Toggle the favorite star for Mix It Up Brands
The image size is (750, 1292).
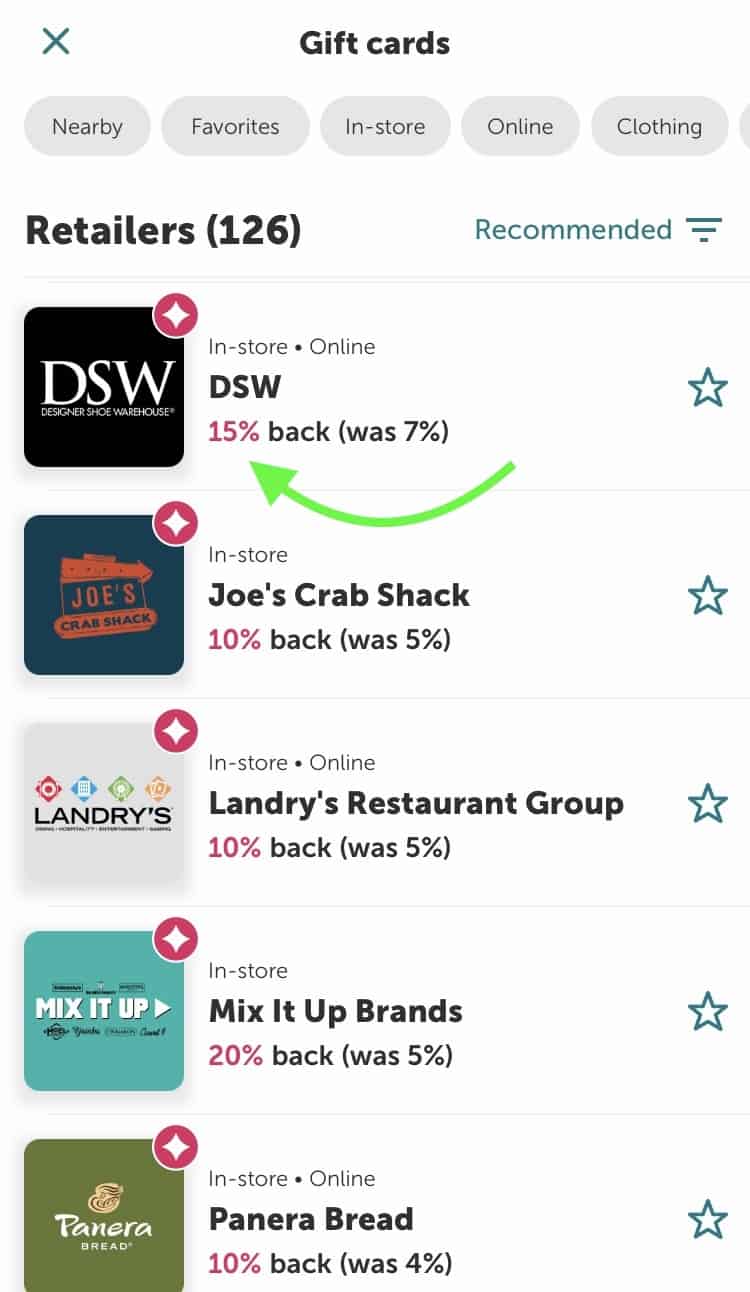pyautogui.click(x=709, y=1011)
